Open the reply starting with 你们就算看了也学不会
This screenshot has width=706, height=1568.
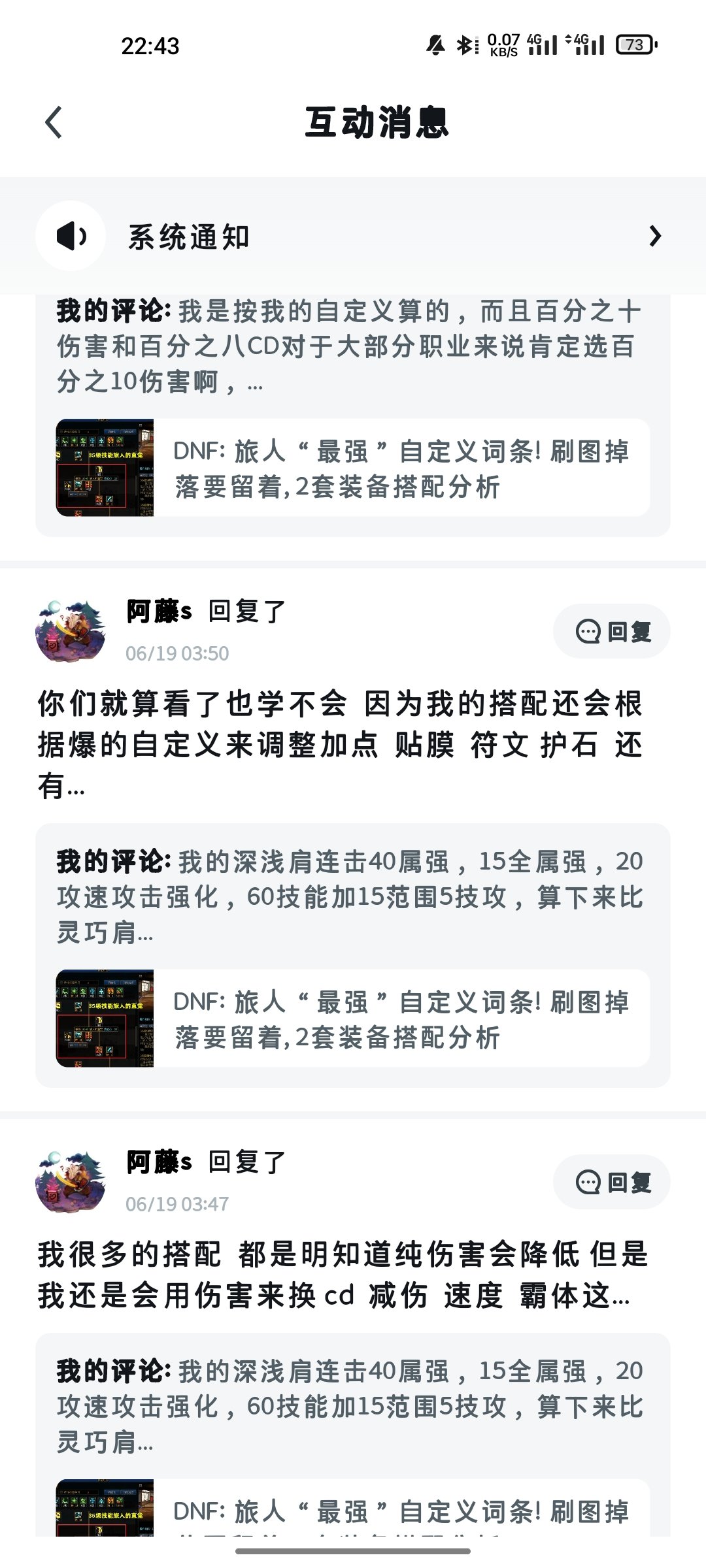[340, 744]
